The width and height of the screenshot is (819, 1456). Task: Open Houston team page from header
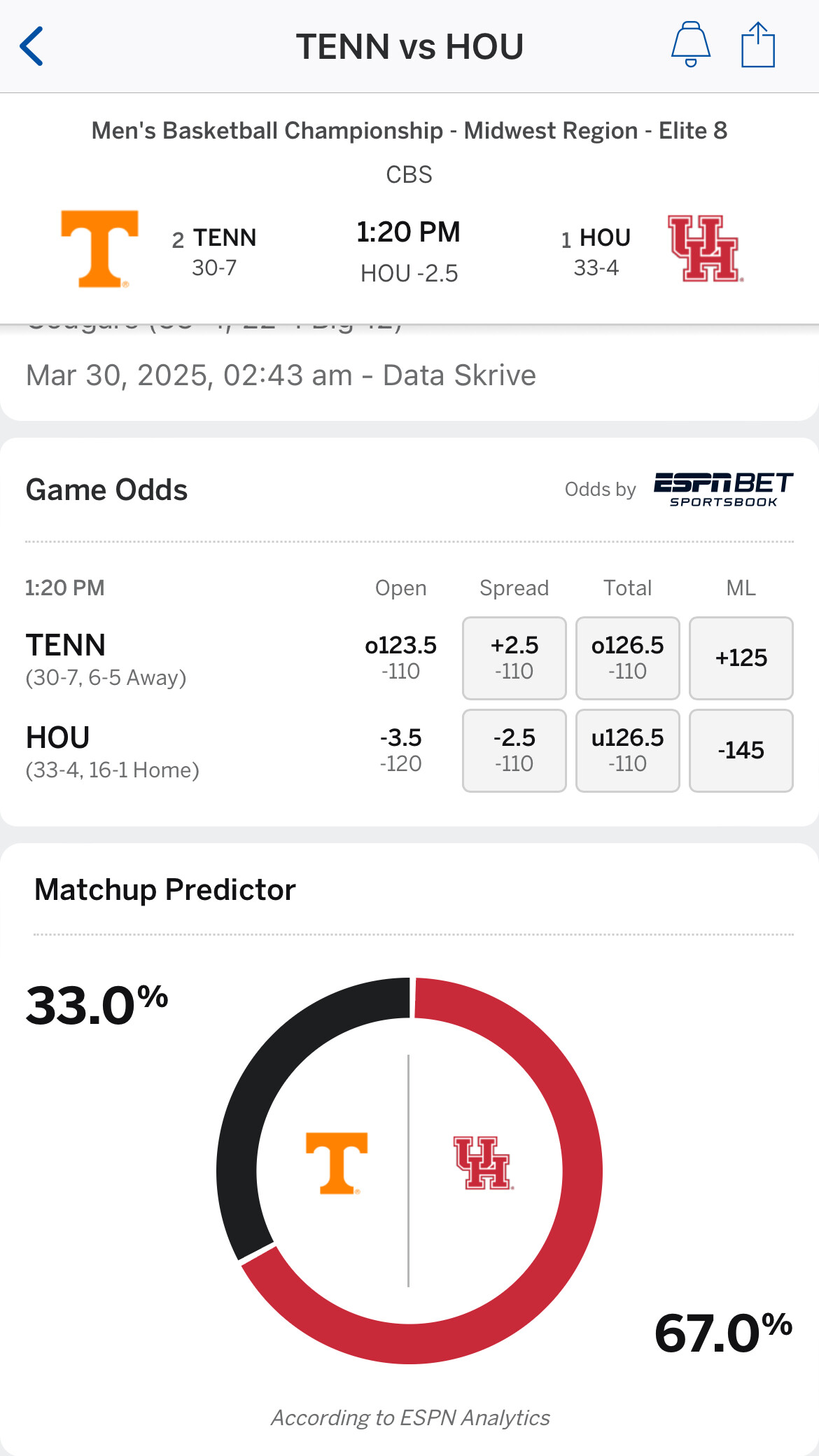(x=705, y=249)
